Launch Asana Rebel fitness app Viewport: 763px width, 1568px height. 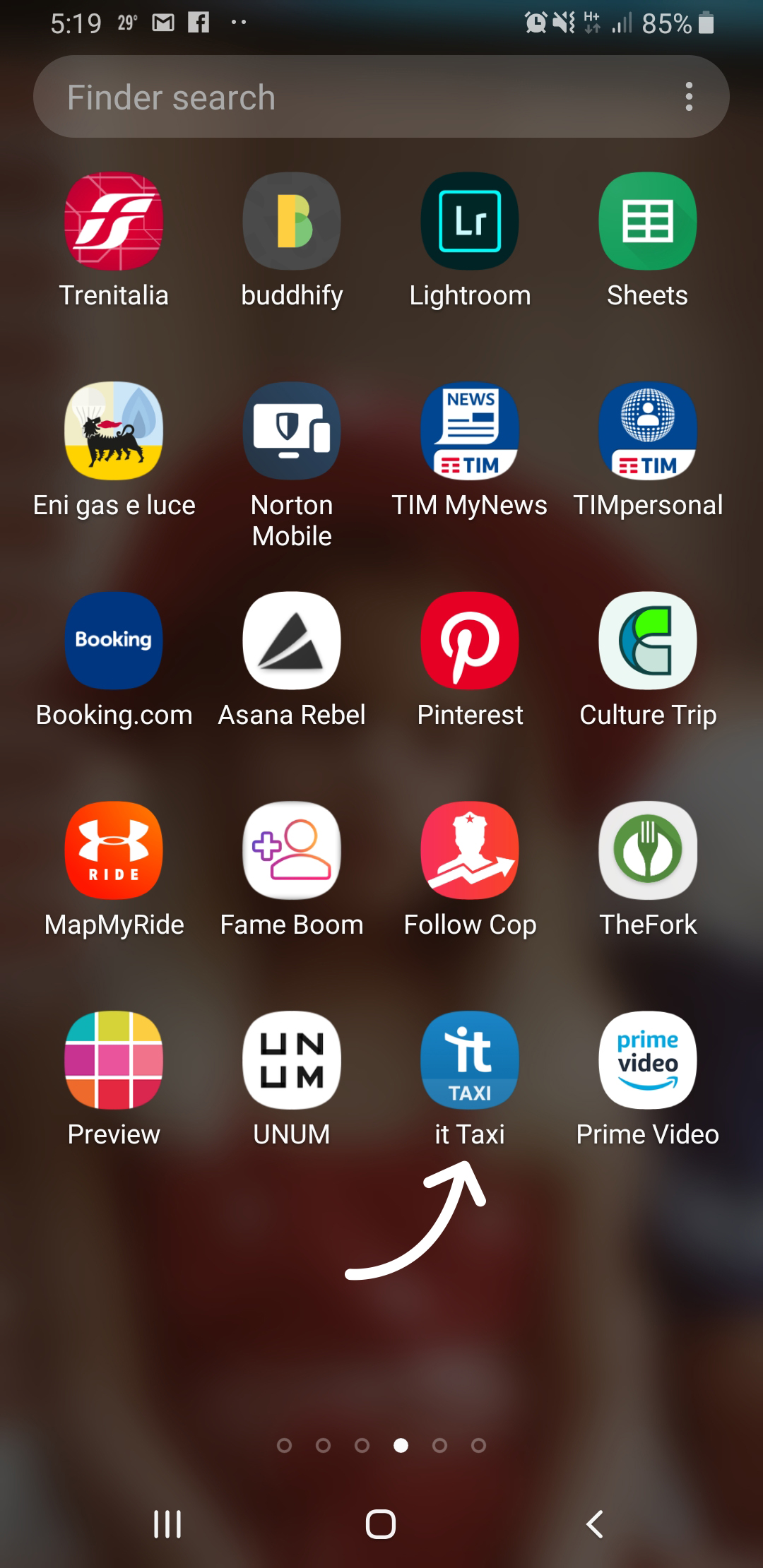(292, 639)
